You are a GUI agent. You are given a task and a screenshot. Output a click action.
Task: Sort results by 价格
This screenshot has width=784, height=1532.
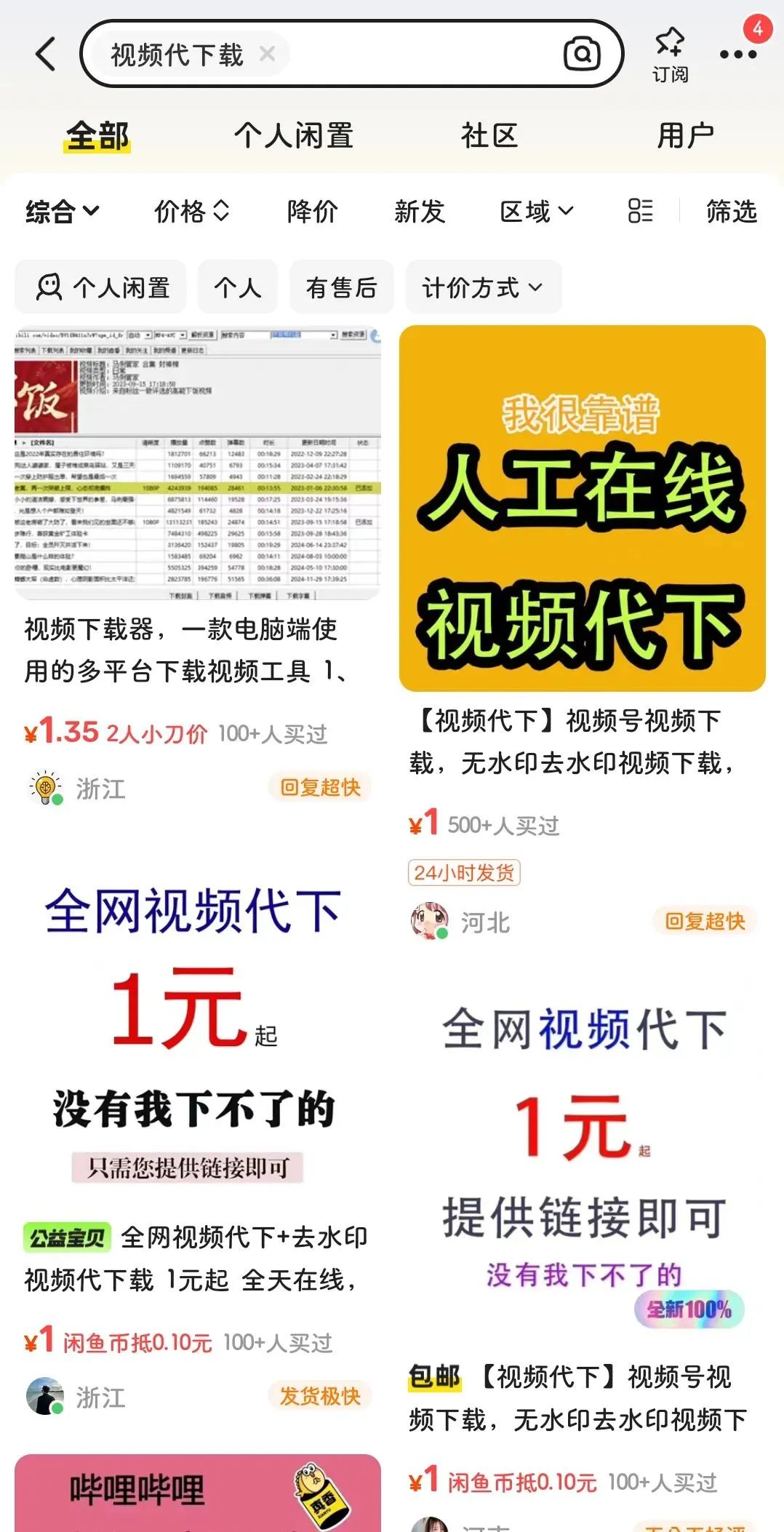[191, 212]
